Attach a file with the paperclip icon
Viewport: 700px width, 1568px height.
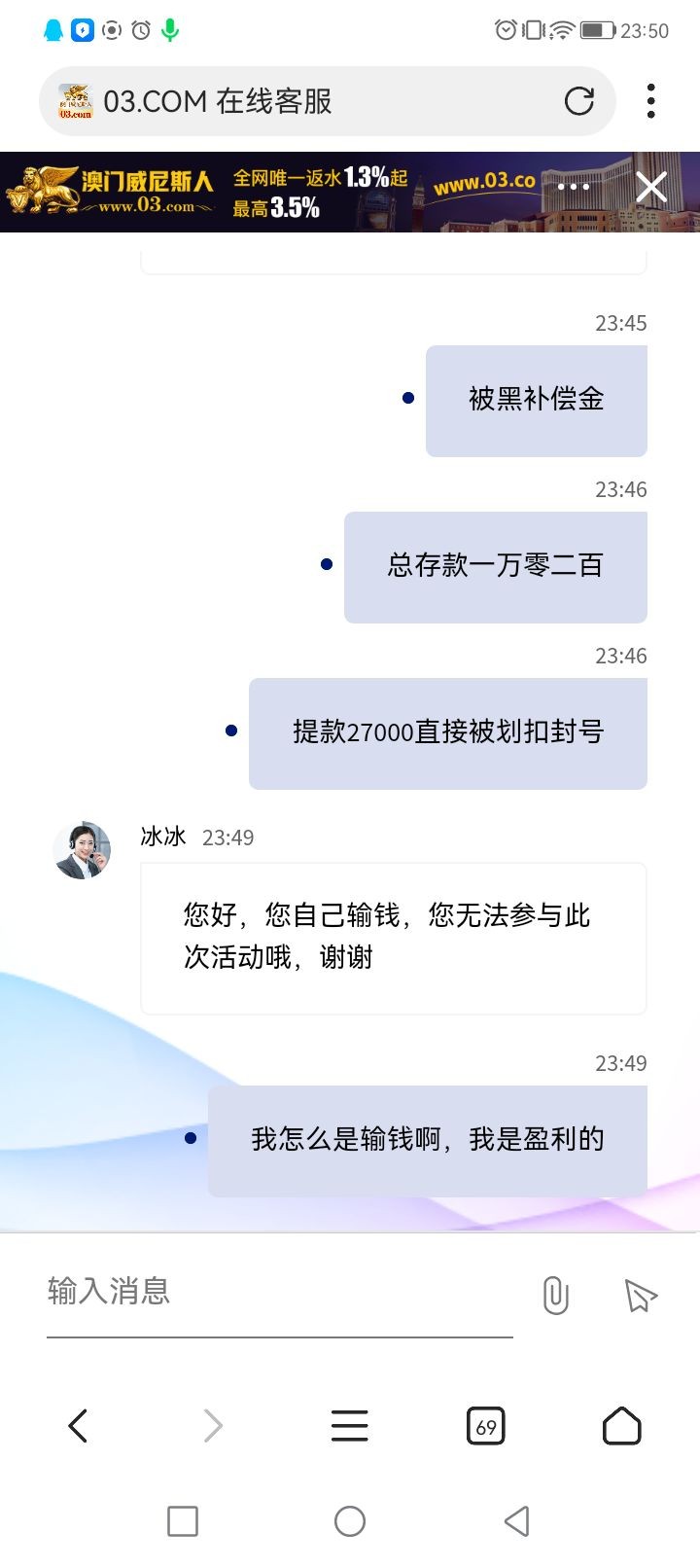(x=555, y=1295)
